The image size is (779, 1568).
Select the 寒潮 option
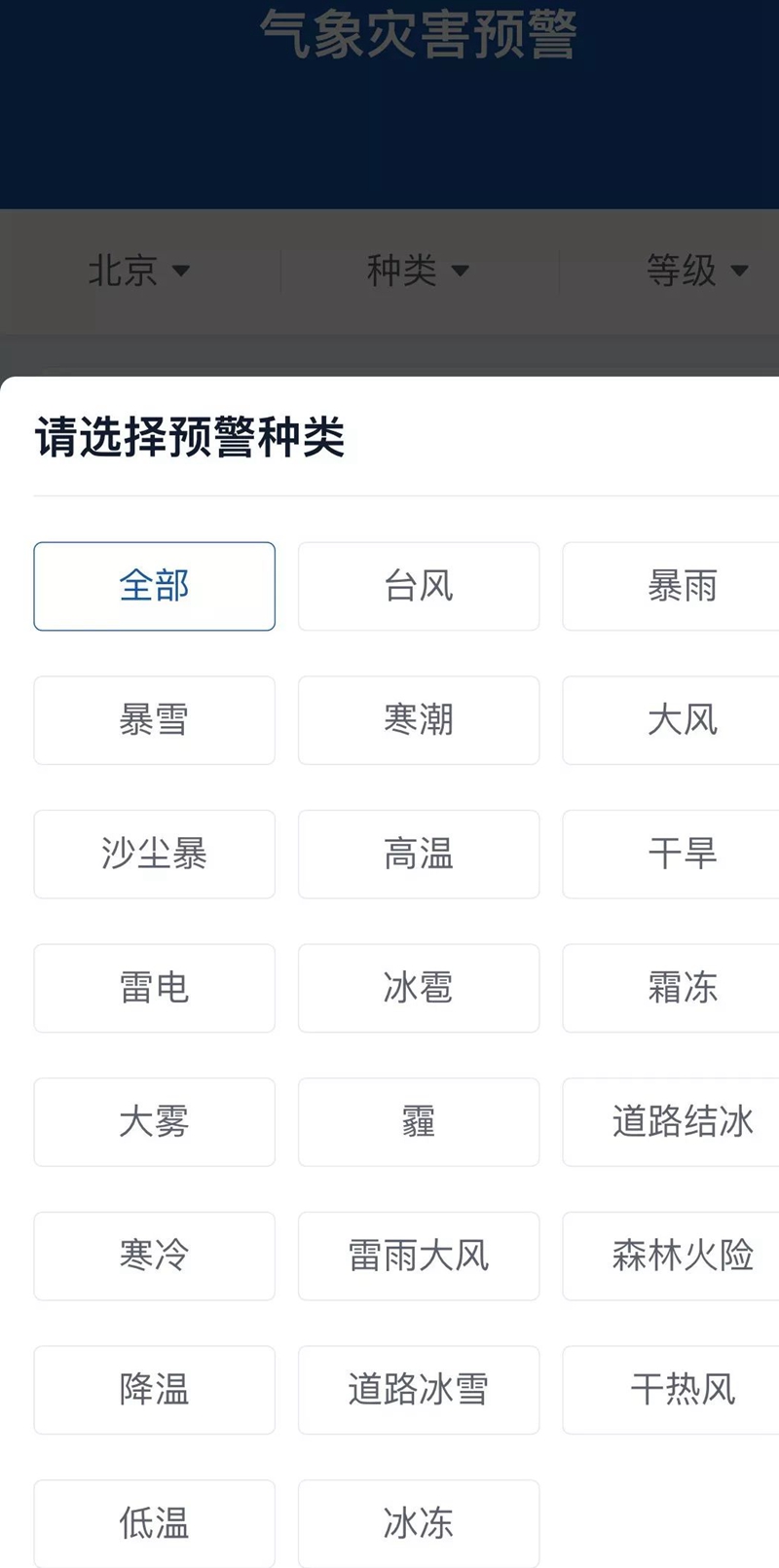point(418,720)
